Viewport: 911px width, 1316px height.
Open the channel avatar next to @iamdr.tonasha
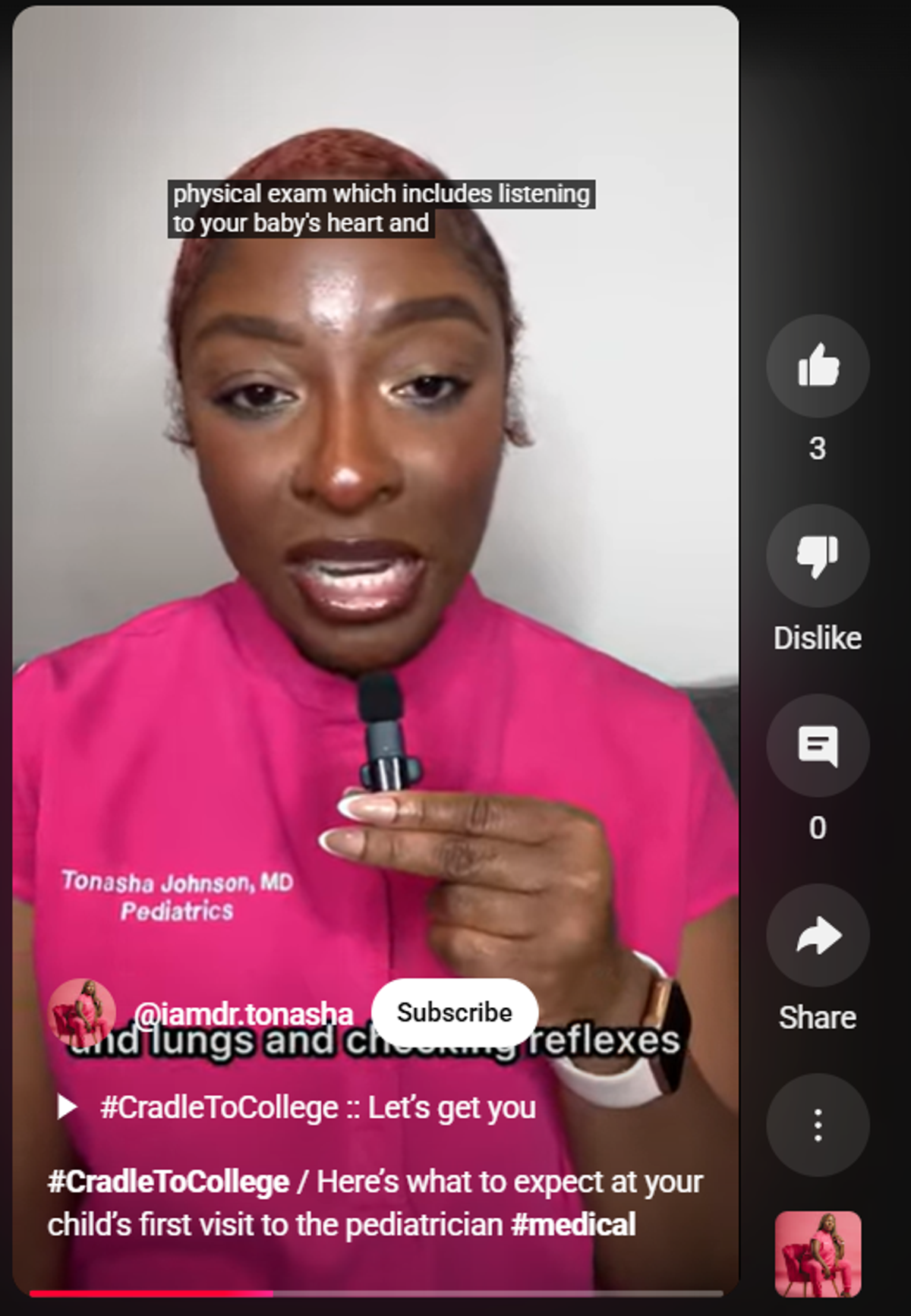[x=82, y=1012]
